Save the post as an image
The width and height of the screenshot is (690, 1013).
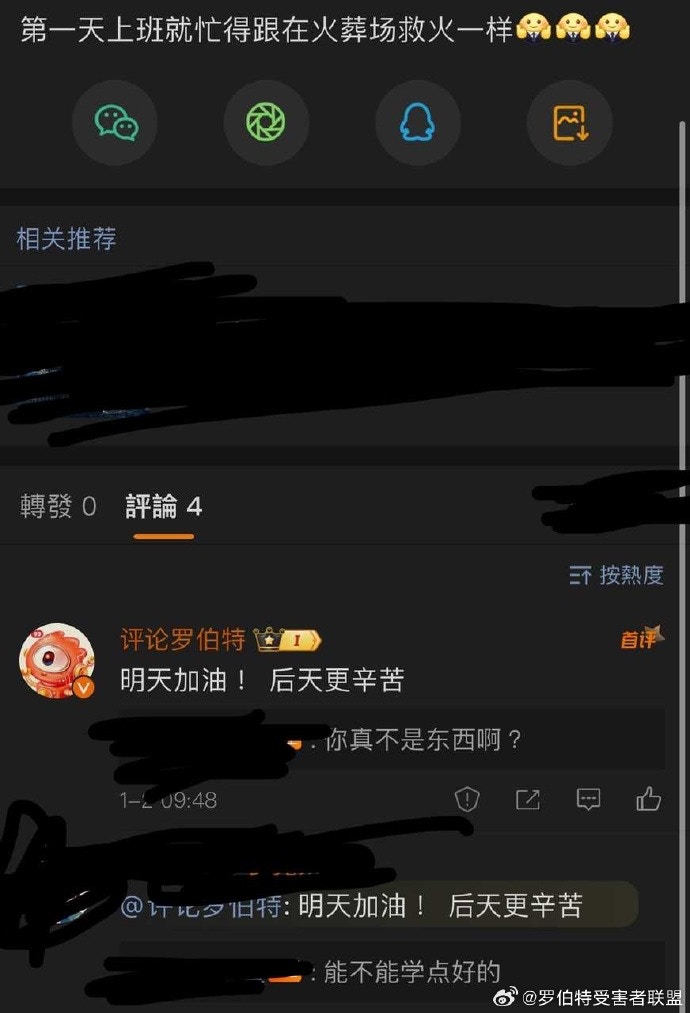(570, 123)
